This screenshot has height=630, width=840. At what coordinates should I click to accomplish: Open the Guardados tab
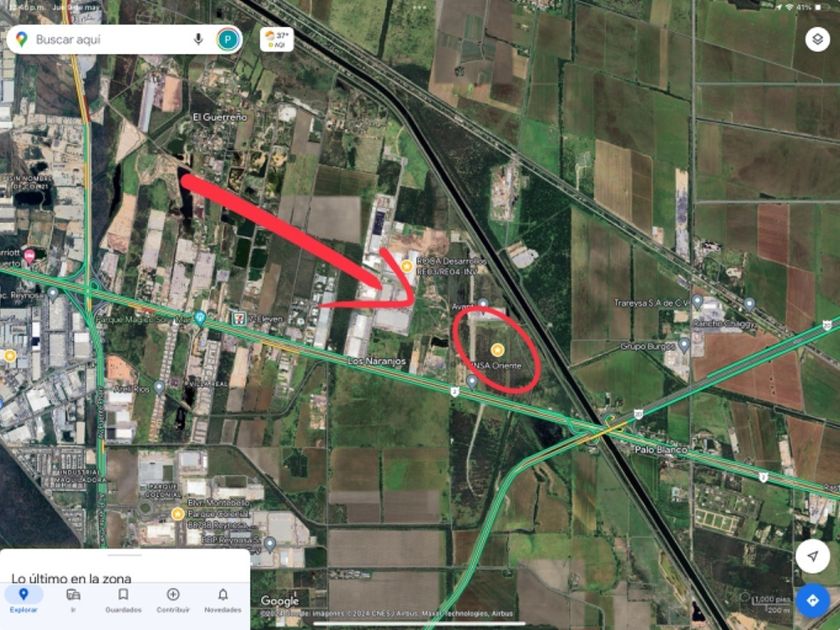click(123, 599)
